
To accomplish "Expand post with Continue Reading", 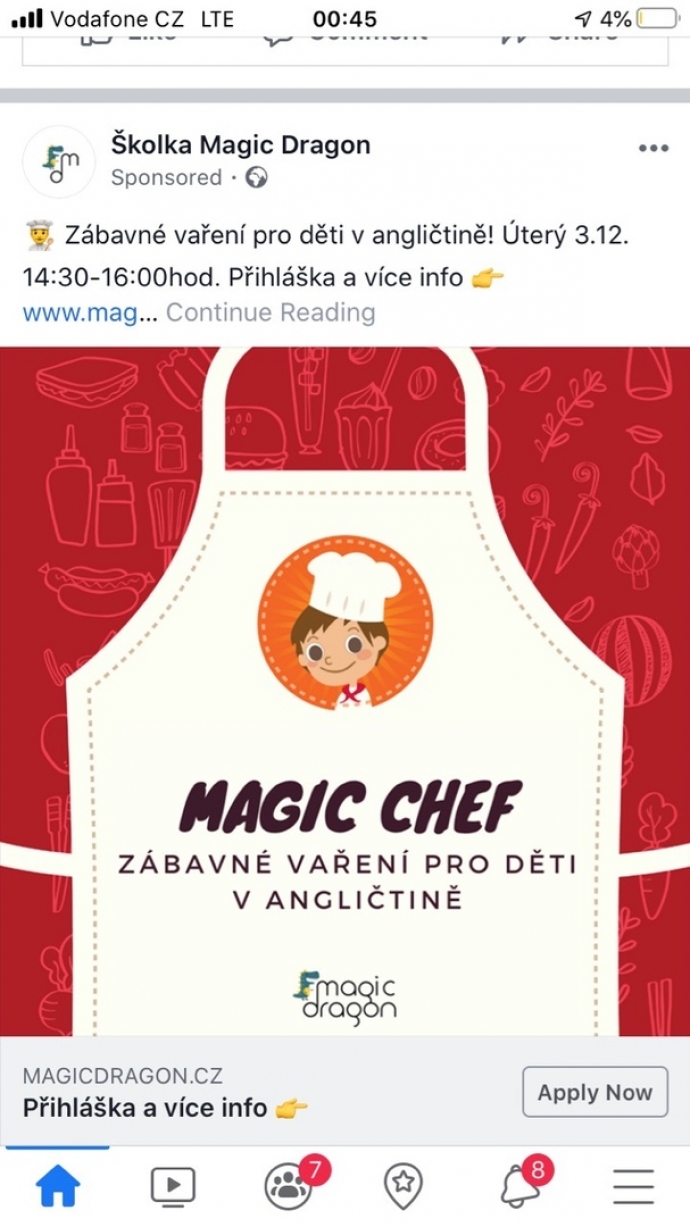I will click(270, 313).
